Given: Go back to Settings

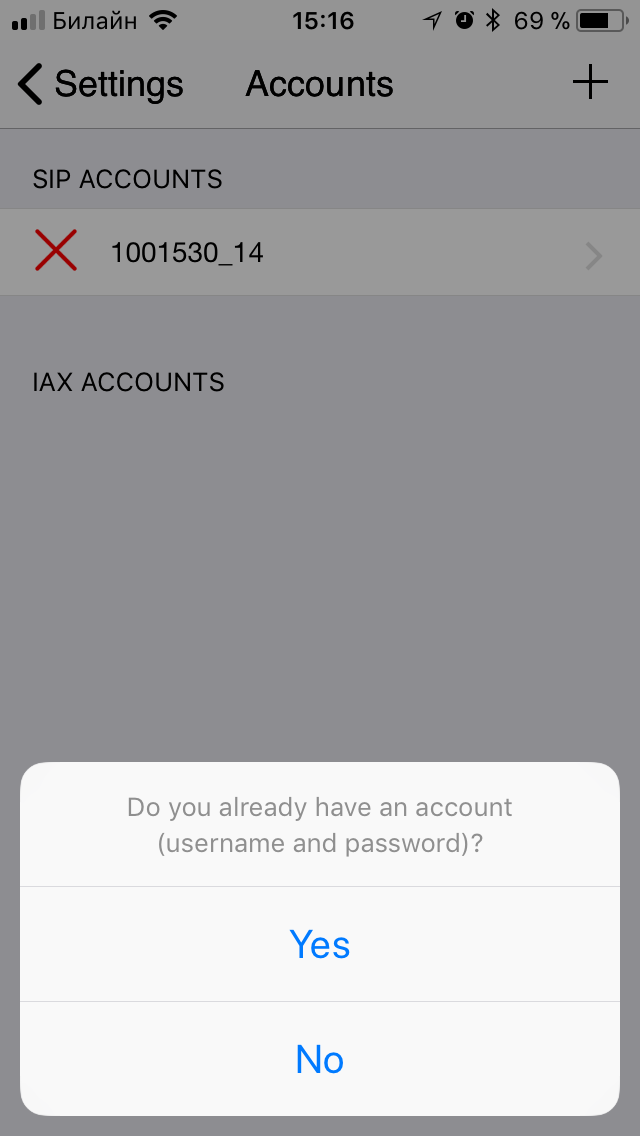Looking at the screenshot, I should (x=100, y=84).
